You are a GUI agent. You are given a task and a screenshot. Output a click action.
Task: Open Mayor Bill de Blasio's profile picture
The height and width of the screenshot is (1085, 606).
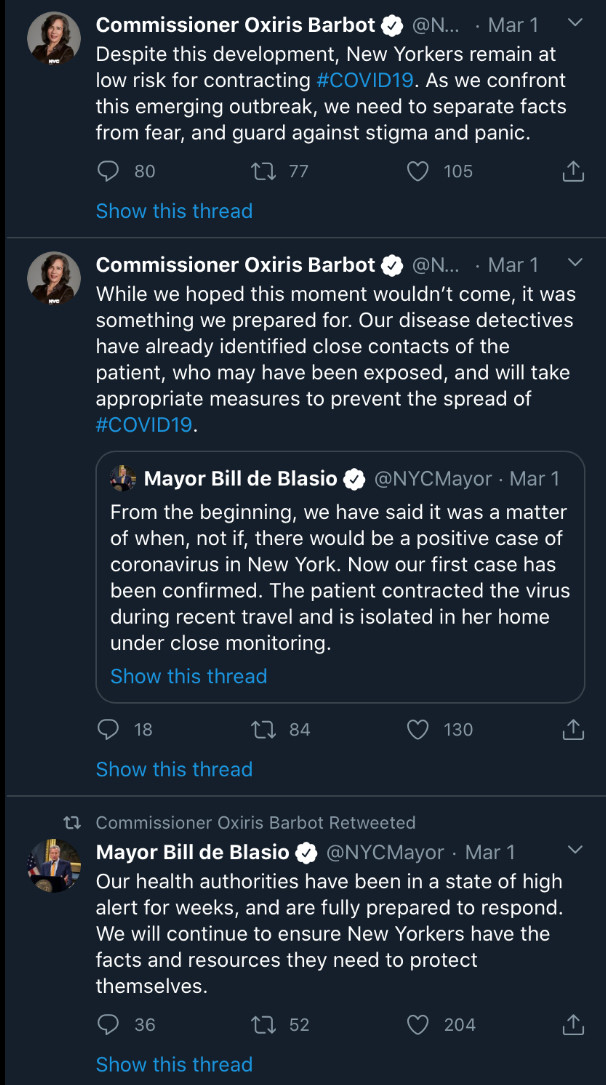point(54,865)
